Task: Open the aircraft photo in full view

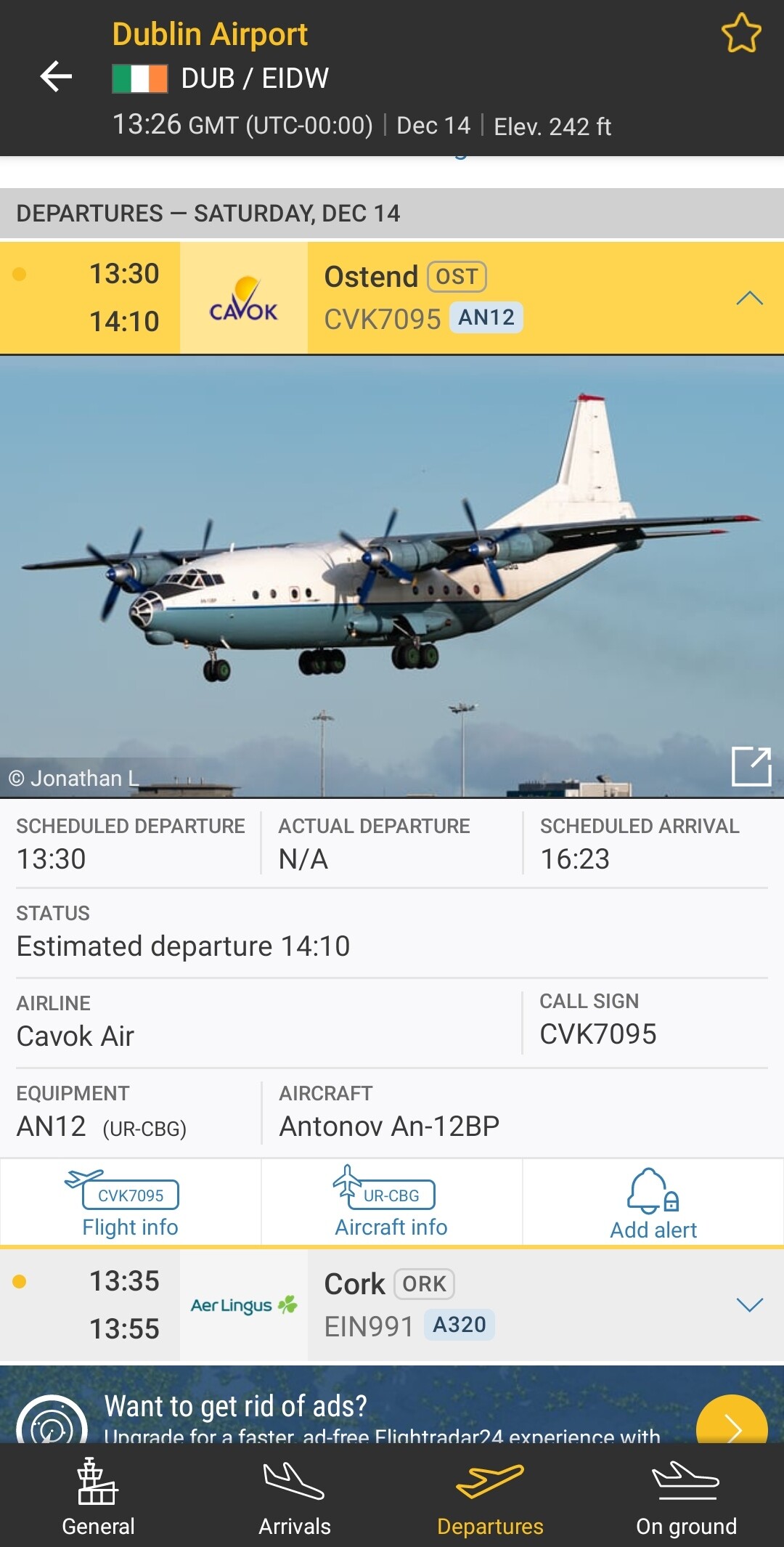Action: point(751,766)
